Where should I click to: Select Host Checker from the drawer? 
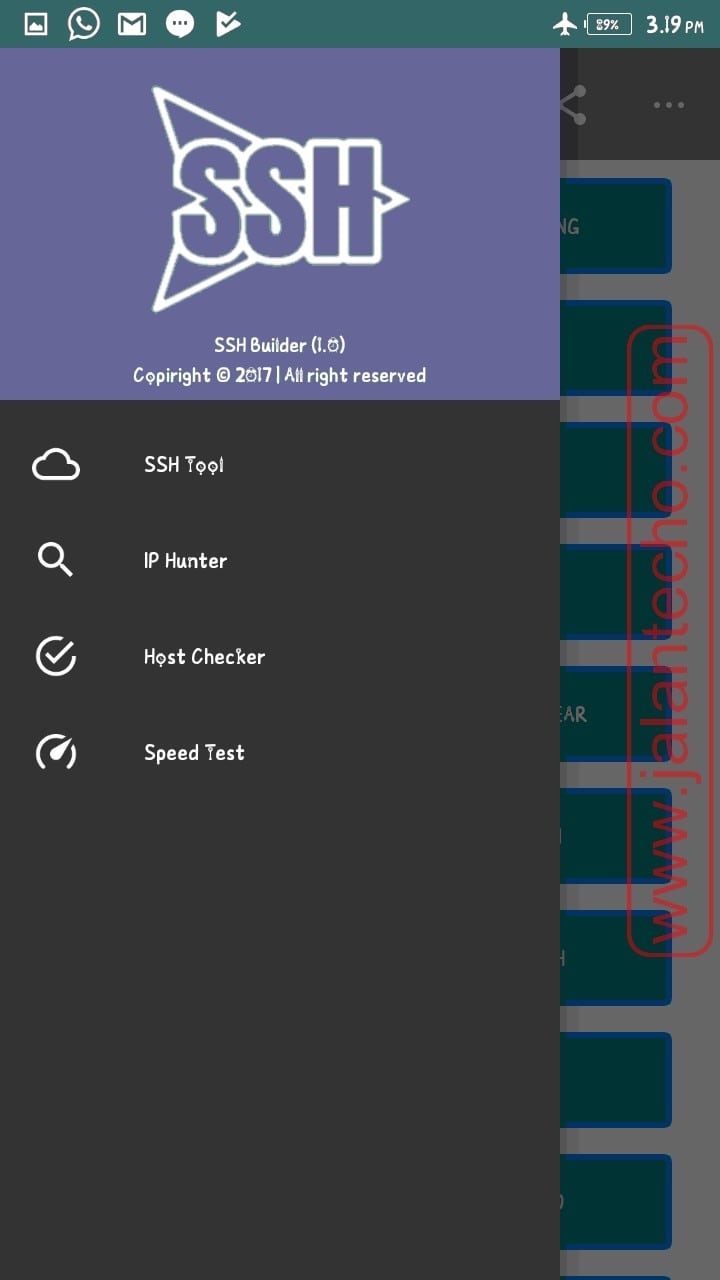tap(204, 657)
